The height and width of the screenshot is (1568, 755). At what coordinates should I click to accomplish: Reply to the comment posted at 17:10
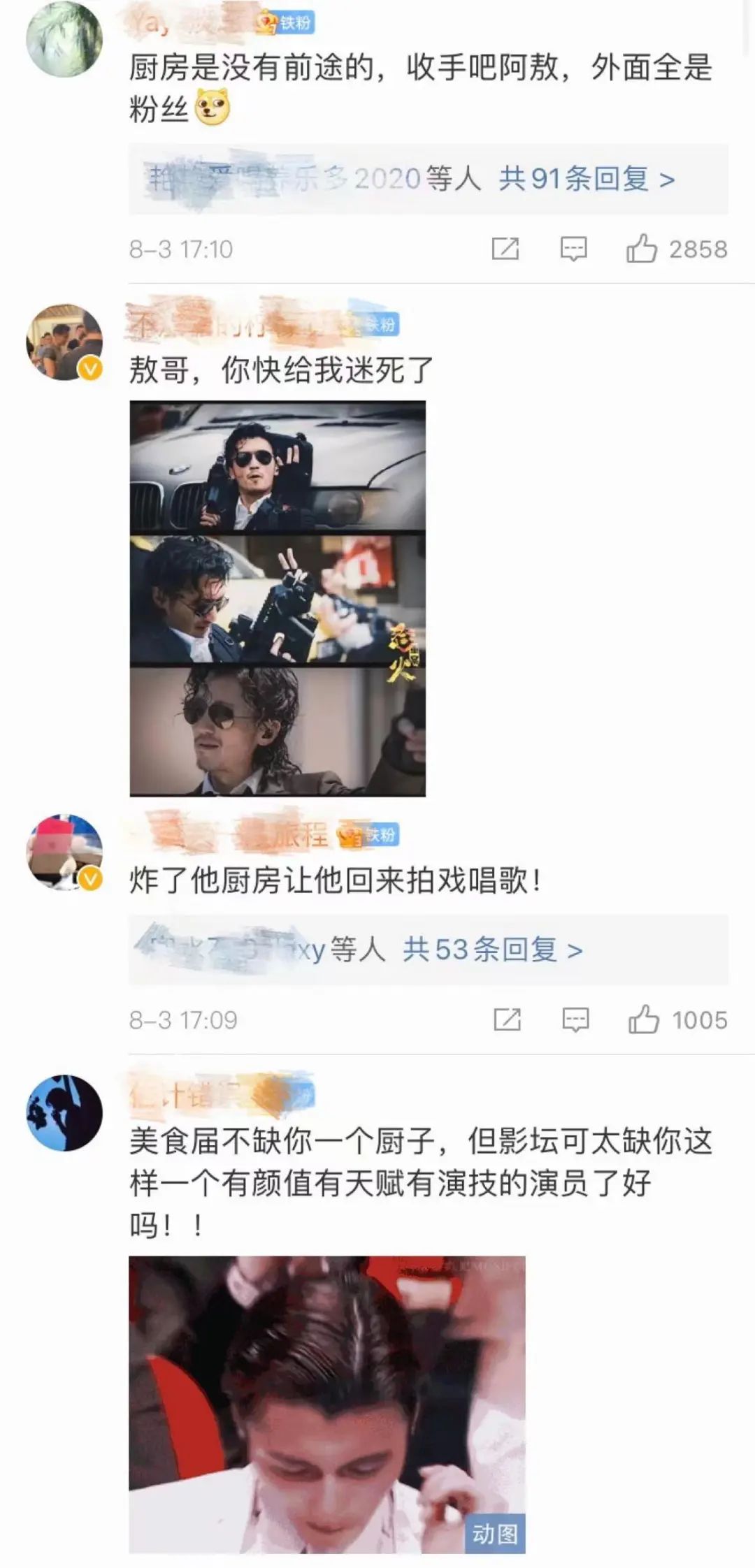[x=573, y=249]
